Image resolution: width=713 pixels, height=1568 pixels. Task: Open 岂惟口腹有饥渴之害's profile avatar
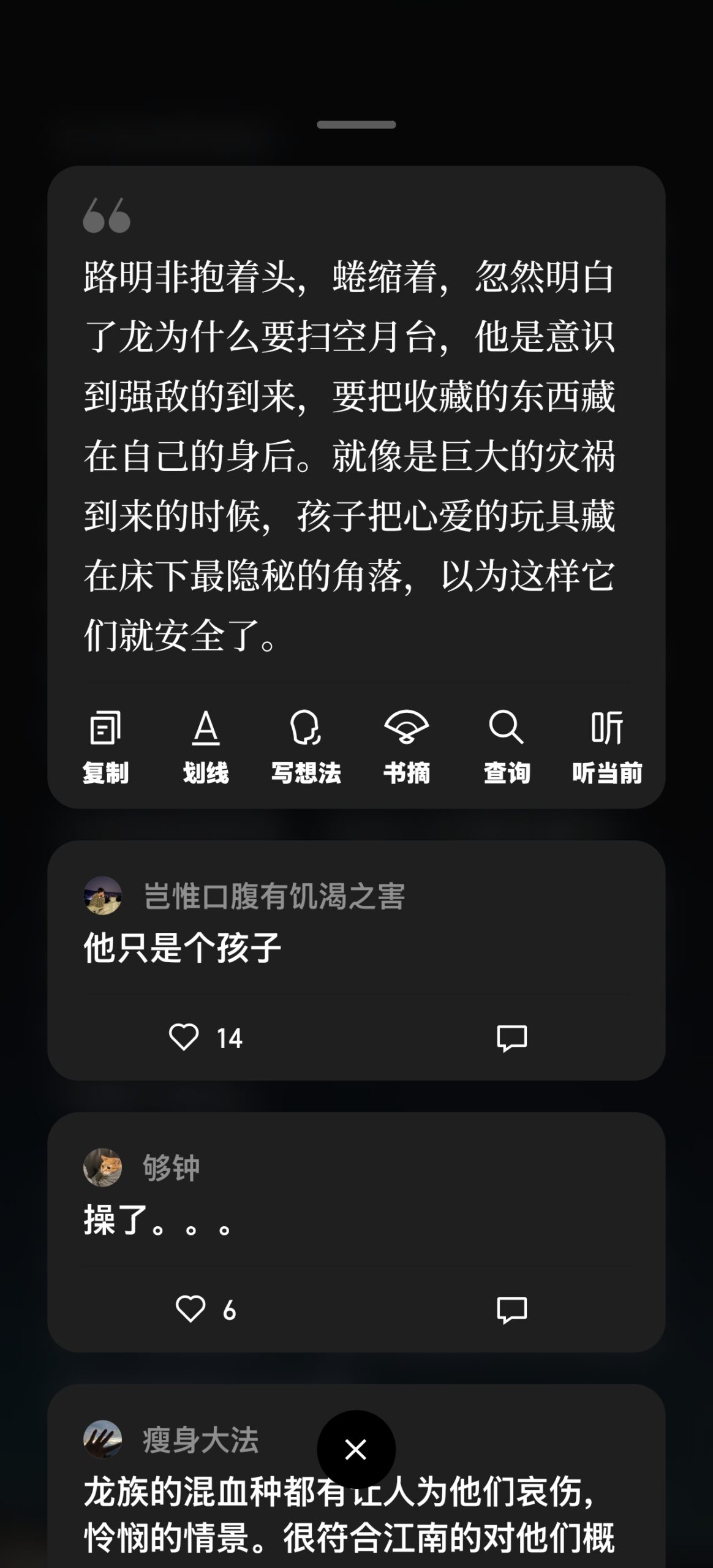102,895
